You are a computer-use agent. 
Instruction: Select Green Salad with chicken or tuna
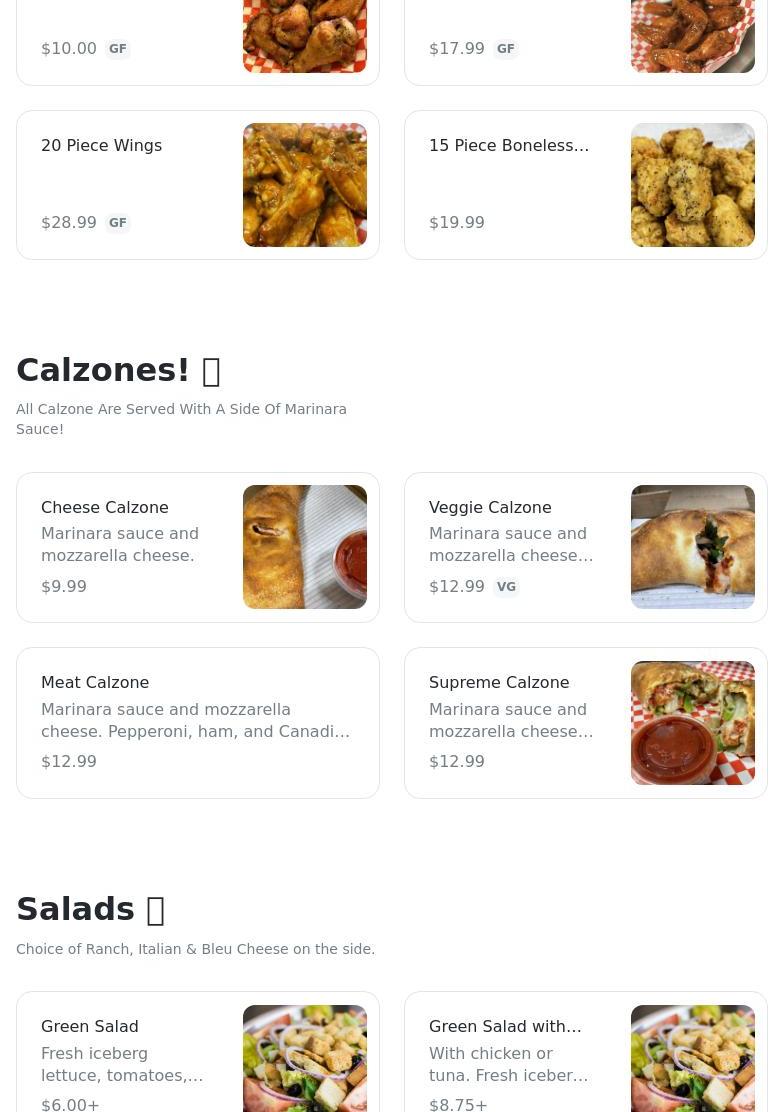click(586, 1055)
